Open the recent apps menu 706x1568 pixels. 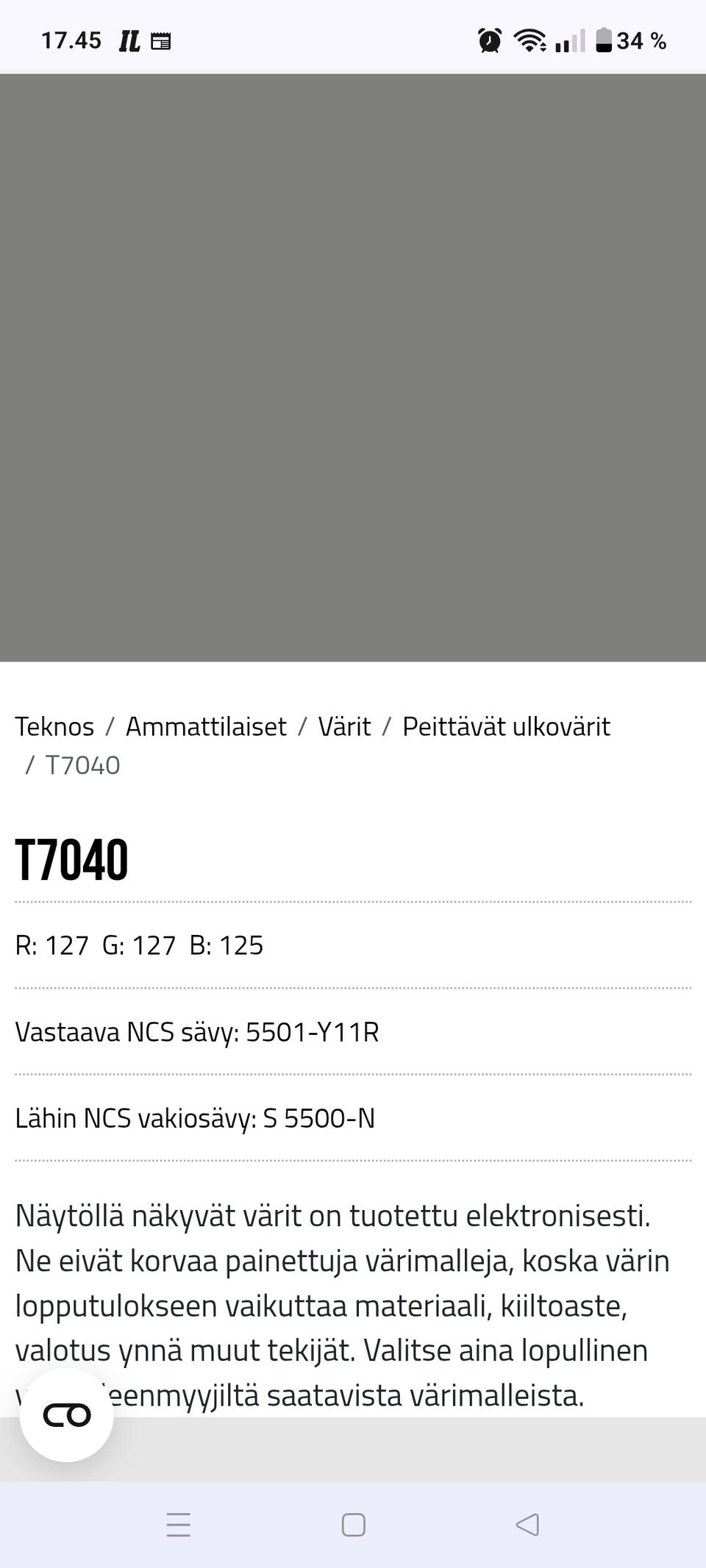point(179,1525)
